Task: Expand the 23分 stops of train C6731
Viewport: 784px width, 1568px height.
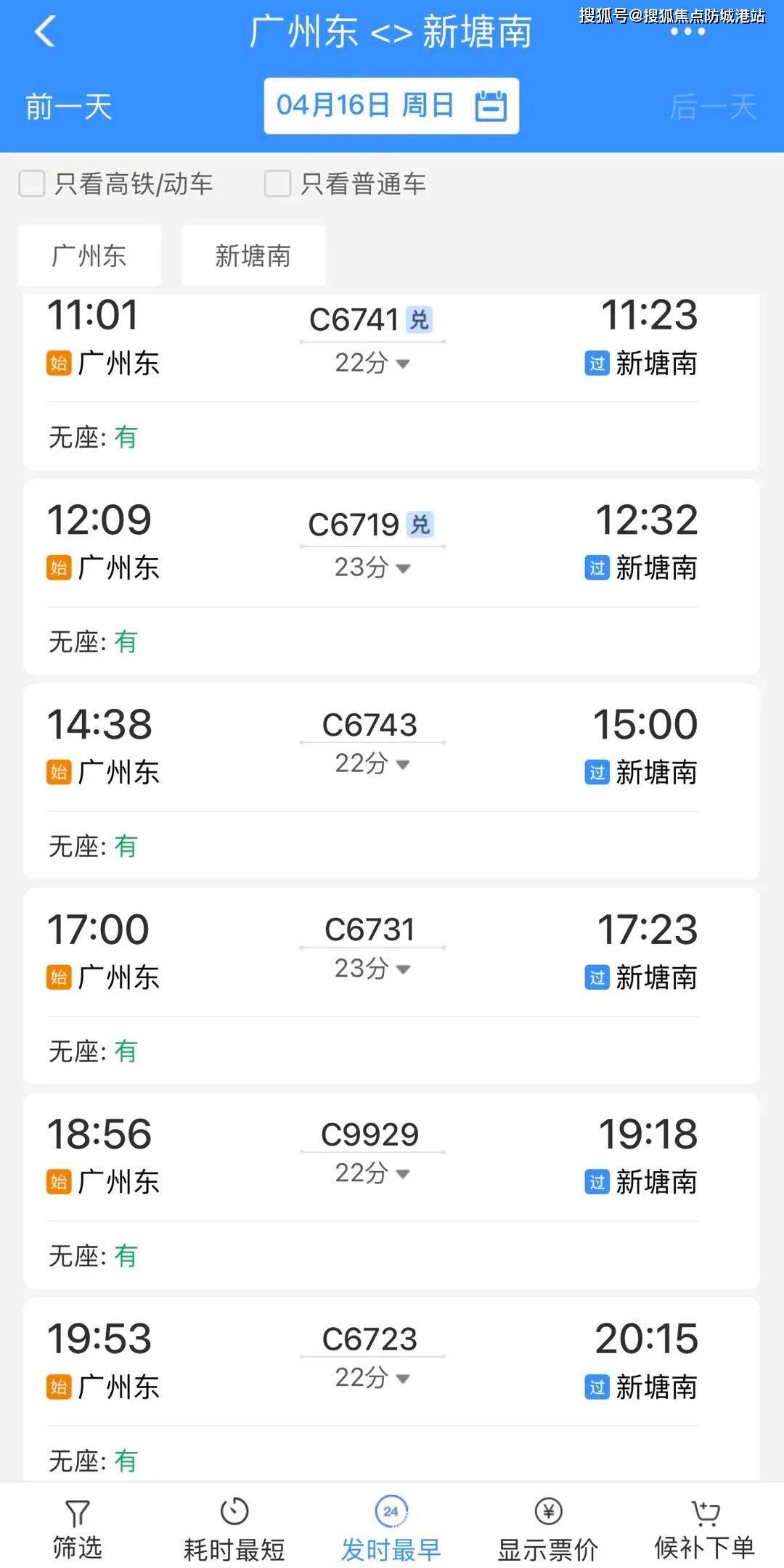Action: pyautogui.click(x=372, y=969)
